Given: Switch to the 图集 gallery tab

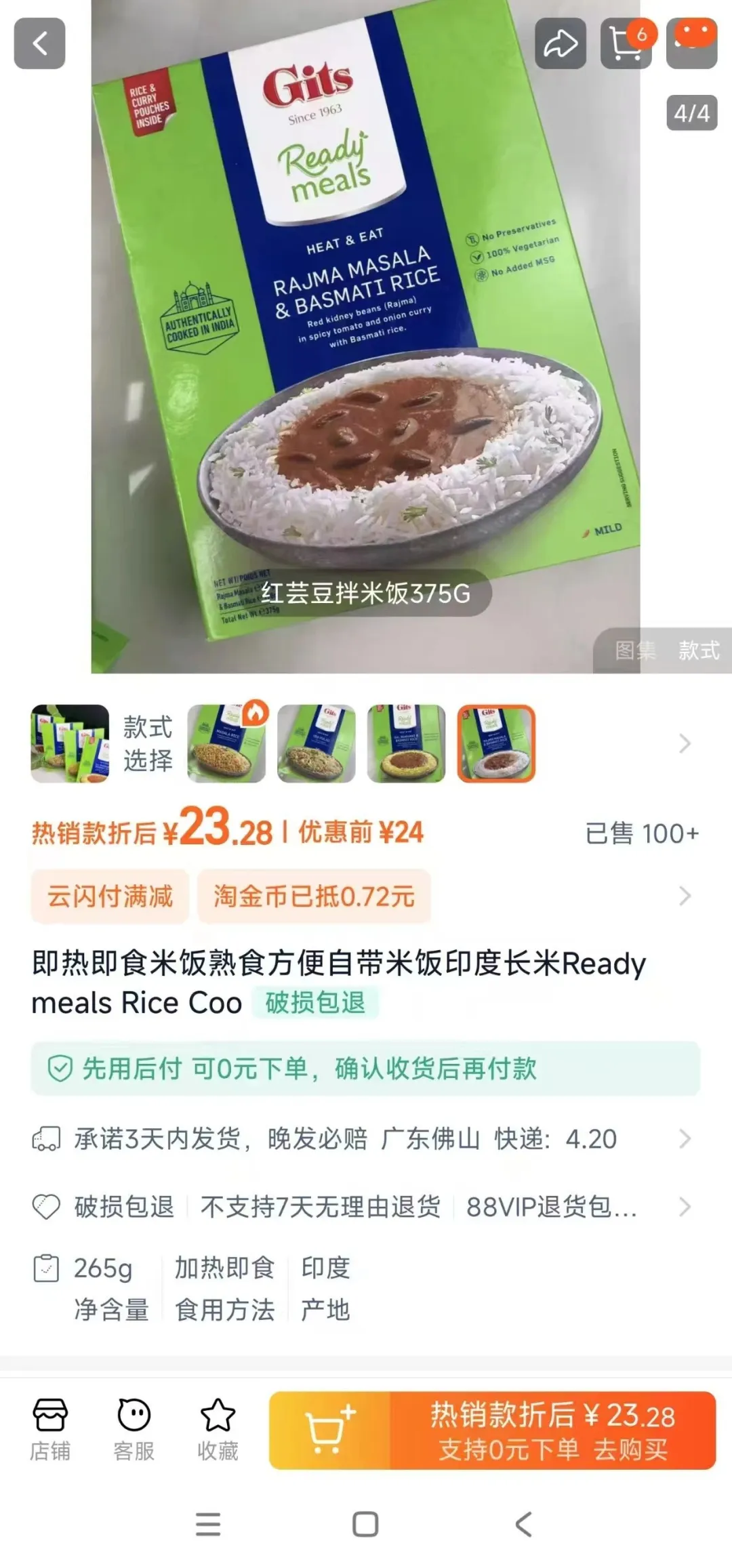Looking at the screenshot, I should pos(634,651).
